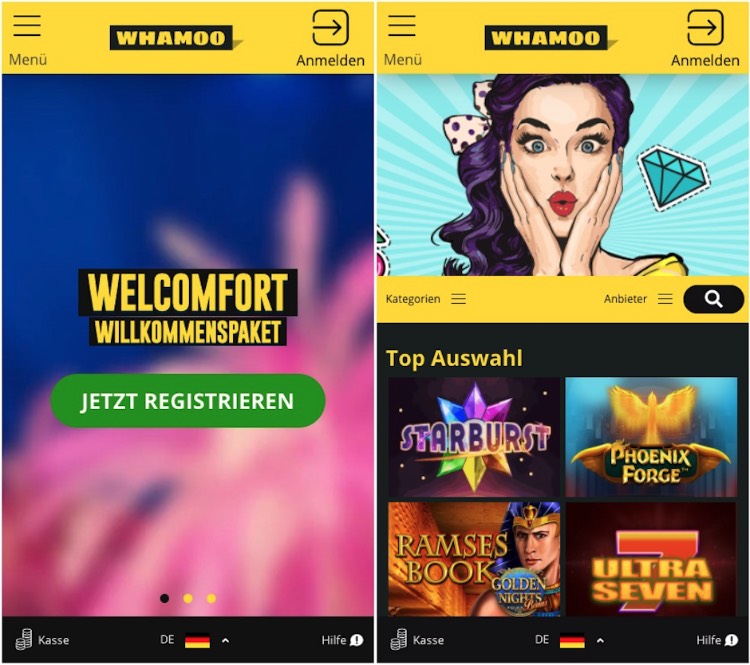Launch the Phoenix Forge game
The height and width of the screenshot is (665, 750).
click(x=651, y=437)
